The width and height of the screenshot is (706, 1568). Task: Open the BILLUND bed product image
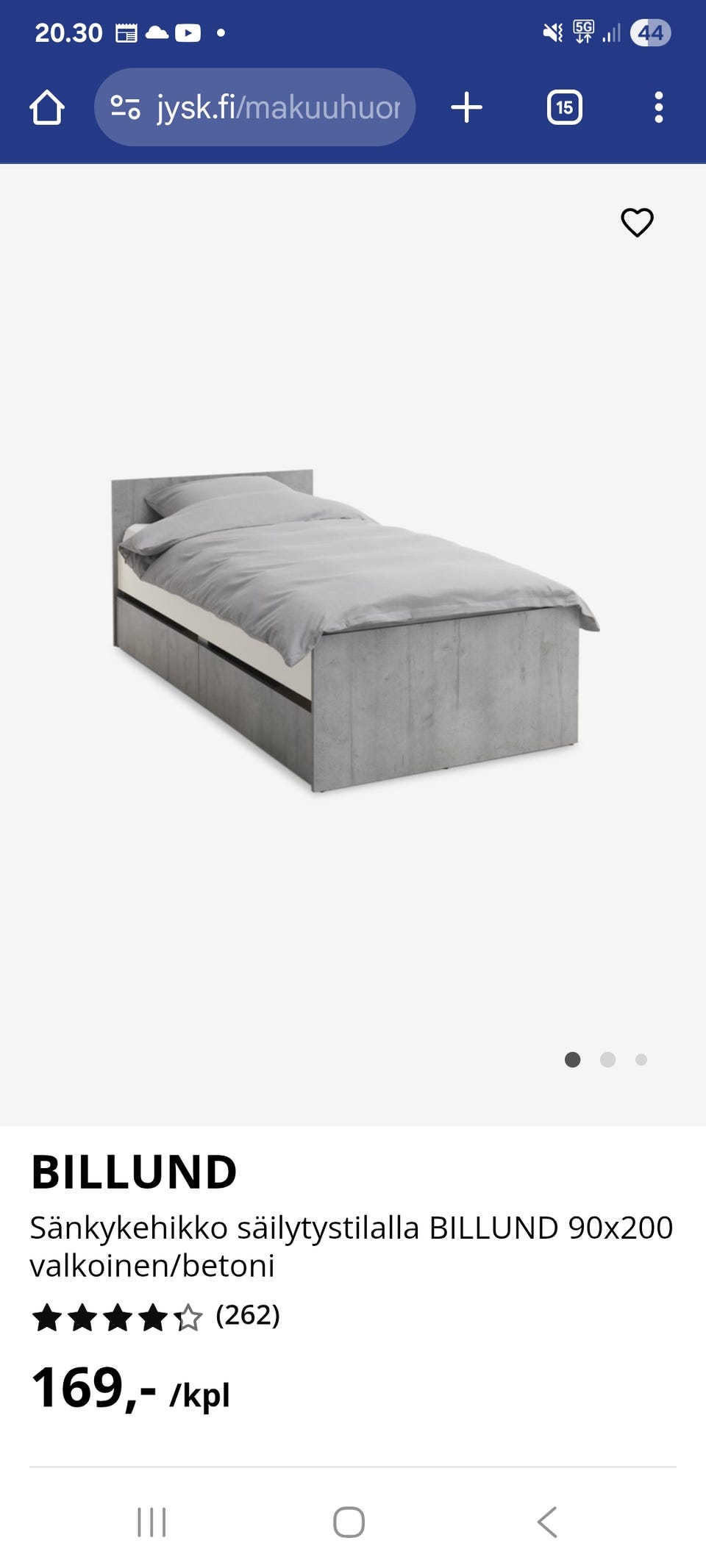pos(353,632)
